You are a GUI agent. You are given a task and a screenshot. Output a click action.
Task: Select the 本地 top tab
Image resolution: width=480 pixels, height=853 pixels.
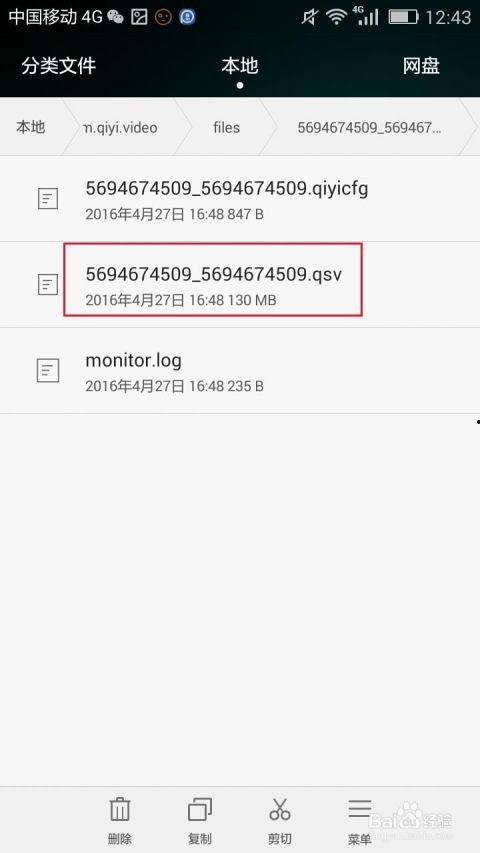tap(239, 66)
